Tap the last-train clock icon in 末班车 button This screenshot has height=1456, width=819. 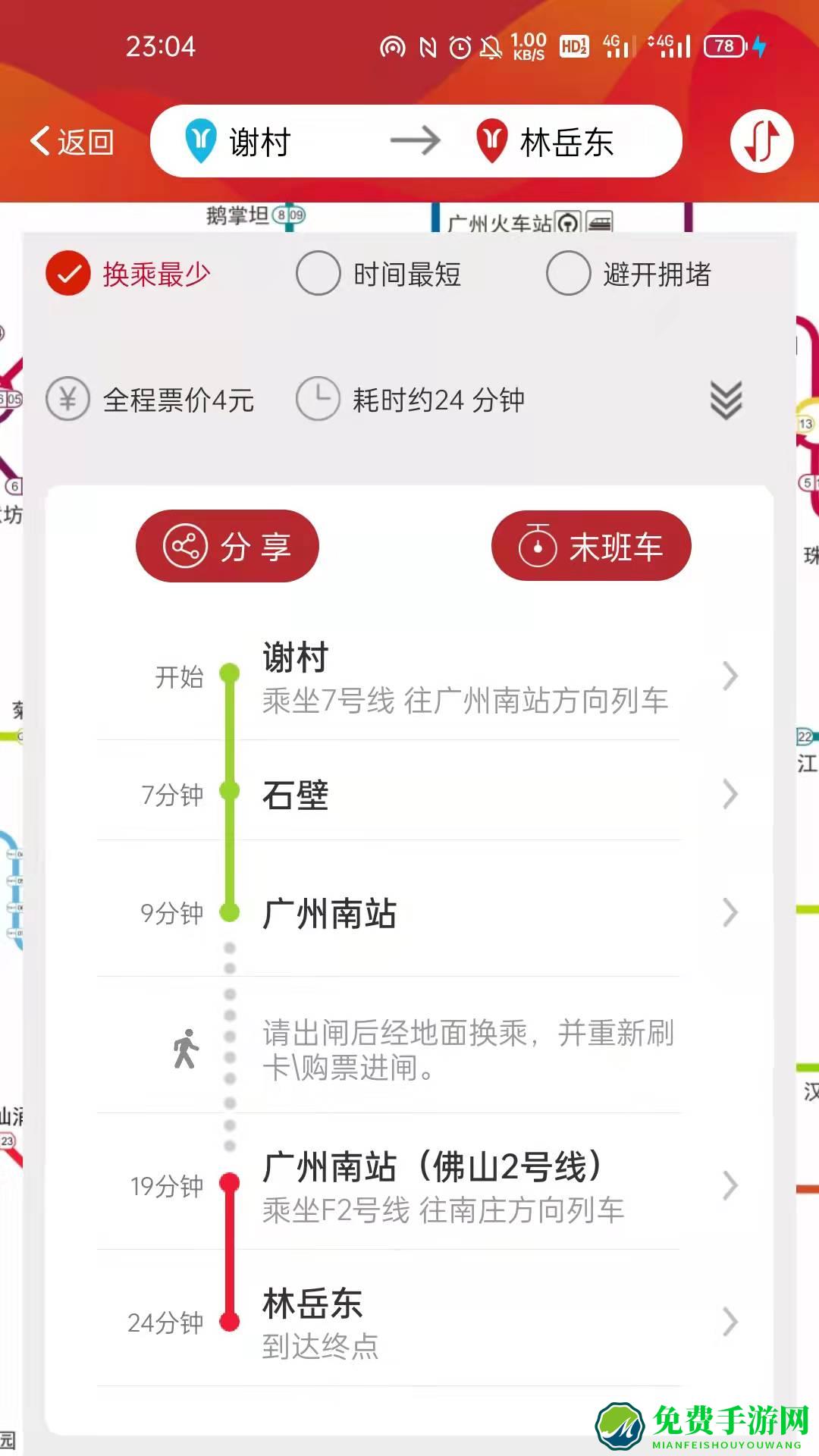click(539, 544)
